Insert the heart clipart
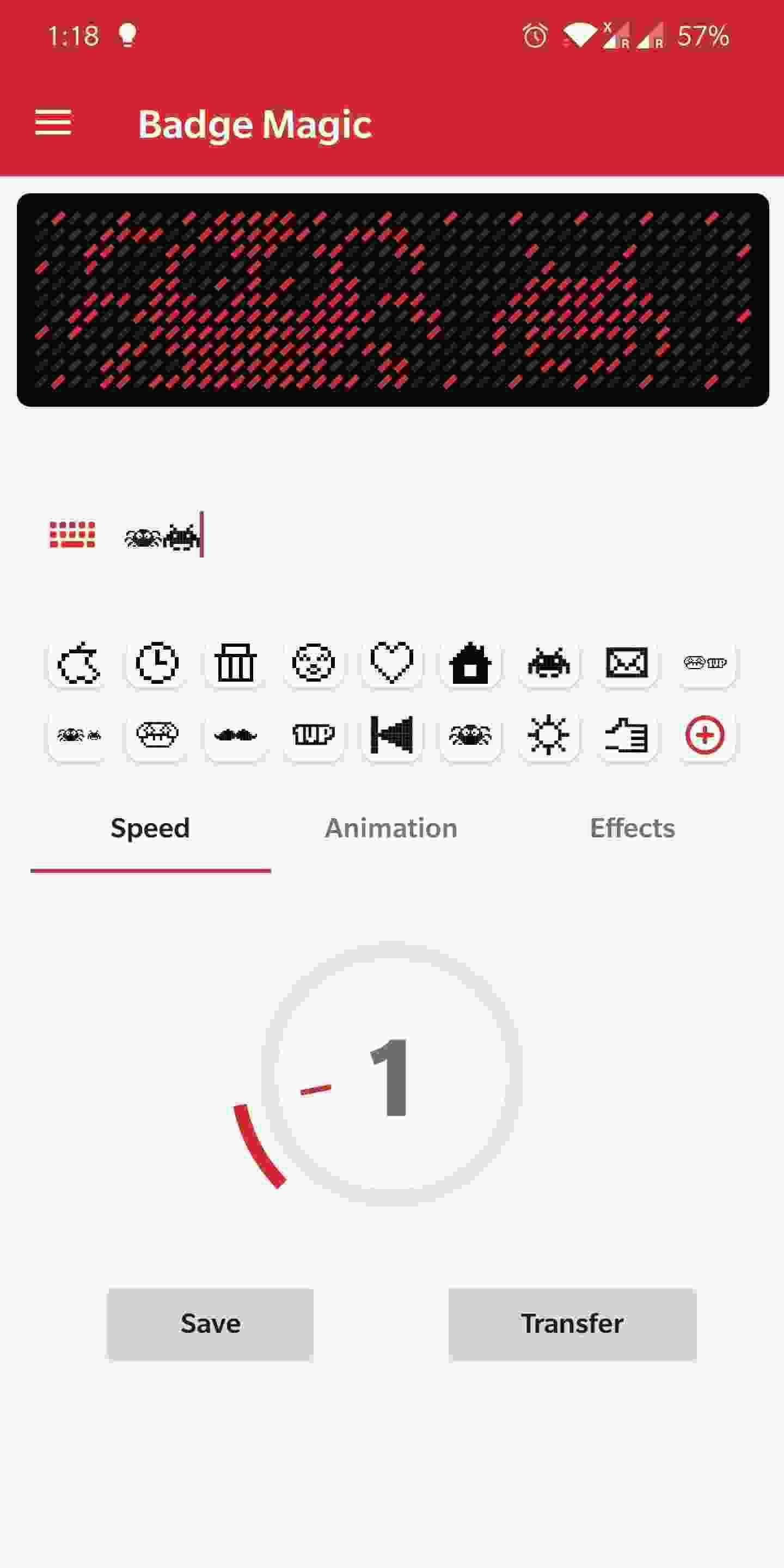Viewport: 784px width, 1568px height. click(391, 665)
